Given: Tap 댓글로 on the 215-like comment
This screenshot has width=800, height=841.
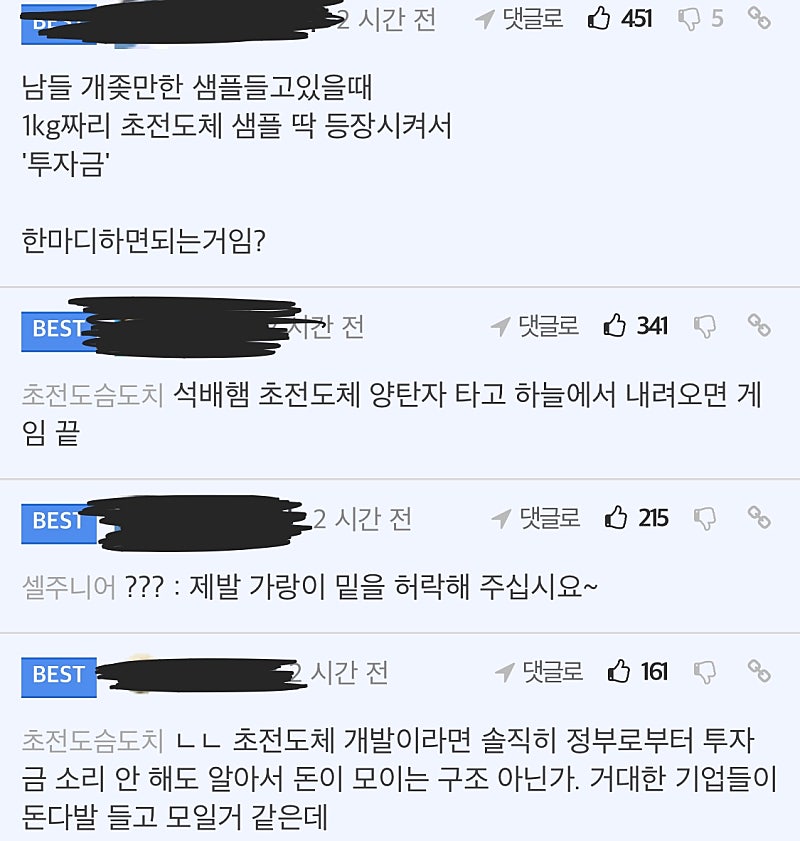Looking at the screenshot, I should click(536, 518).
